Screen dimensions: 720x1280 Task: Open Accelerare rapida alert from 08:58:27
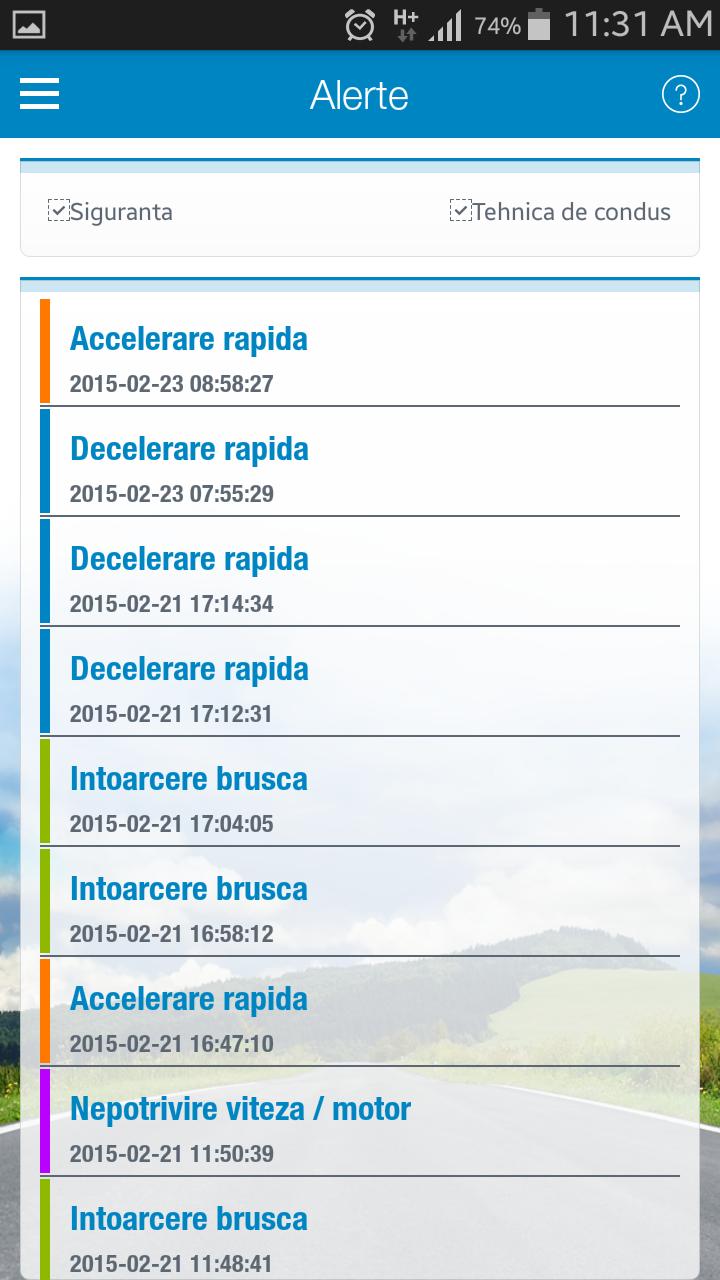coord(360,351)
